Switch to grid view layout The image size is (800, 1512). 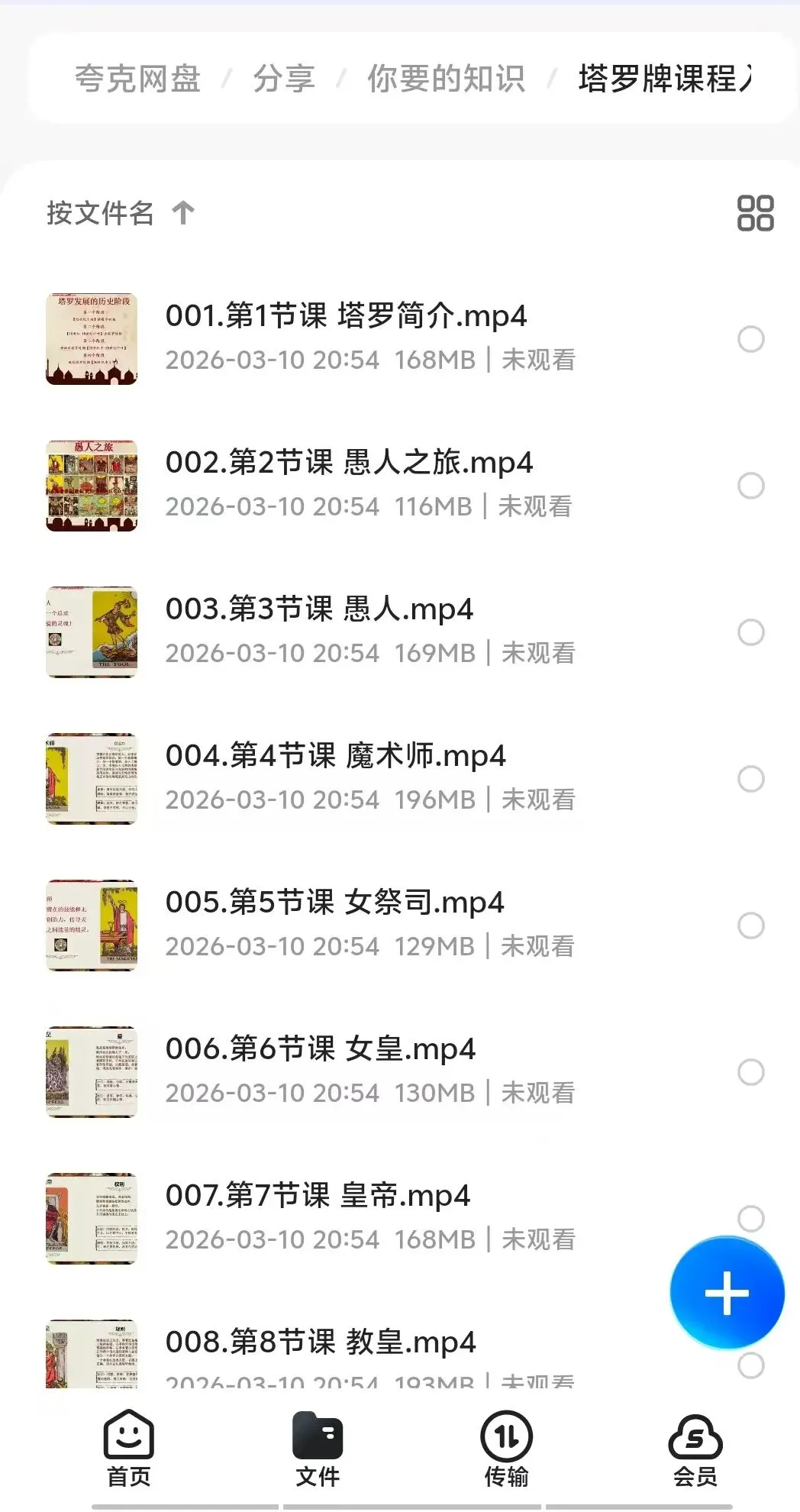tap(755, 213)
